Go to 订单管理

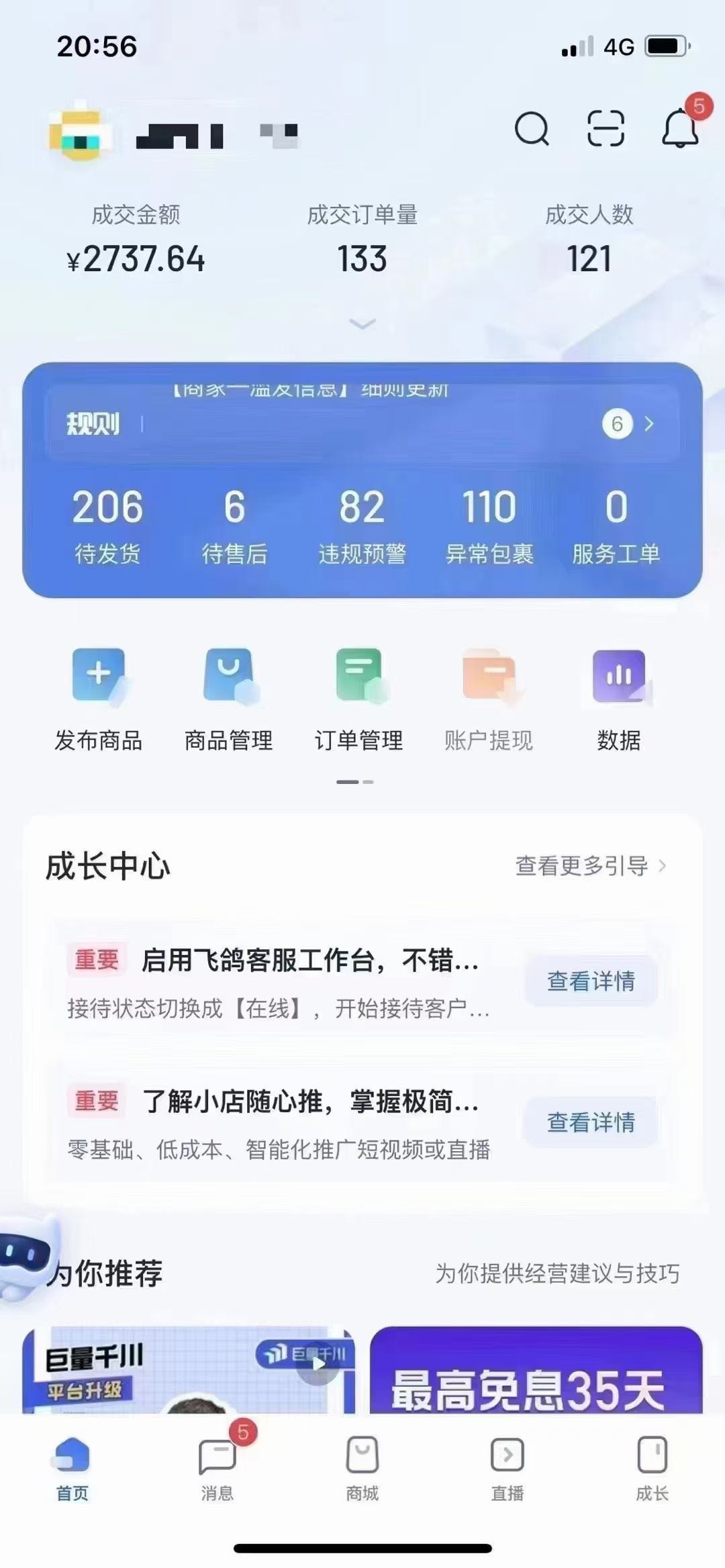[x=359, y=699]
